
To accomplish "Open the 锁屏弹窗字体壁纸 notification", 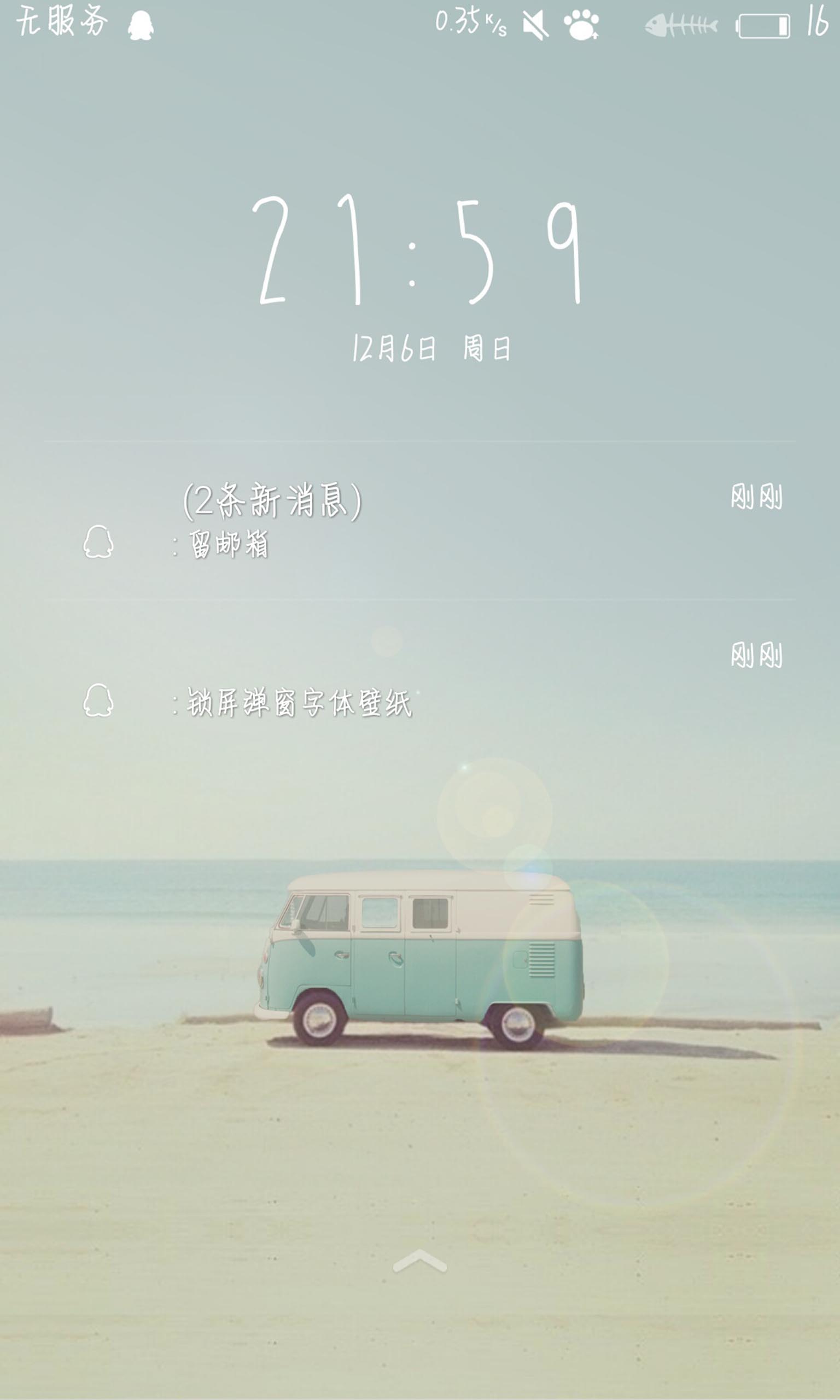I will pos(419,679).
